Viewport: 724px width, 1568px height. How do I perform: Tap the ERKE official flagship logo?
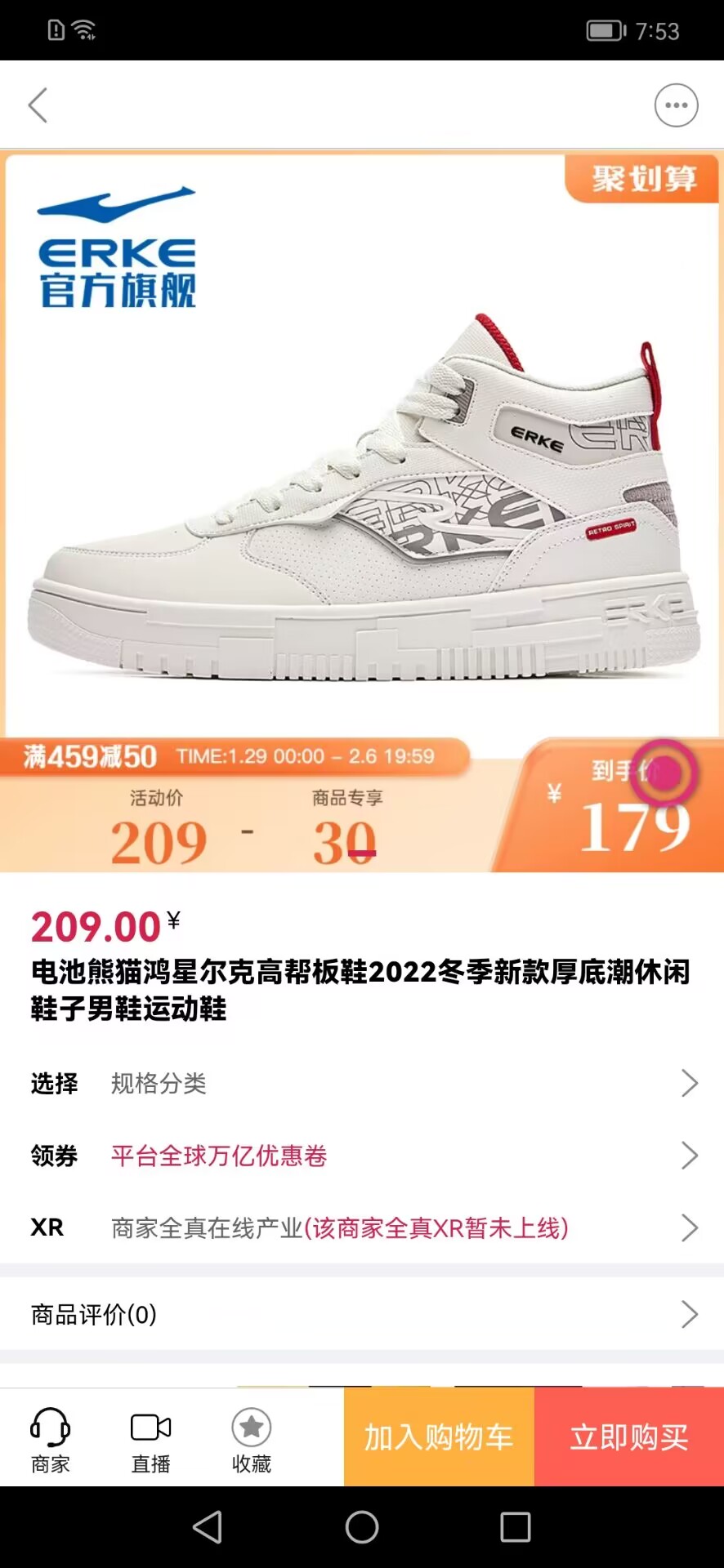117,245
